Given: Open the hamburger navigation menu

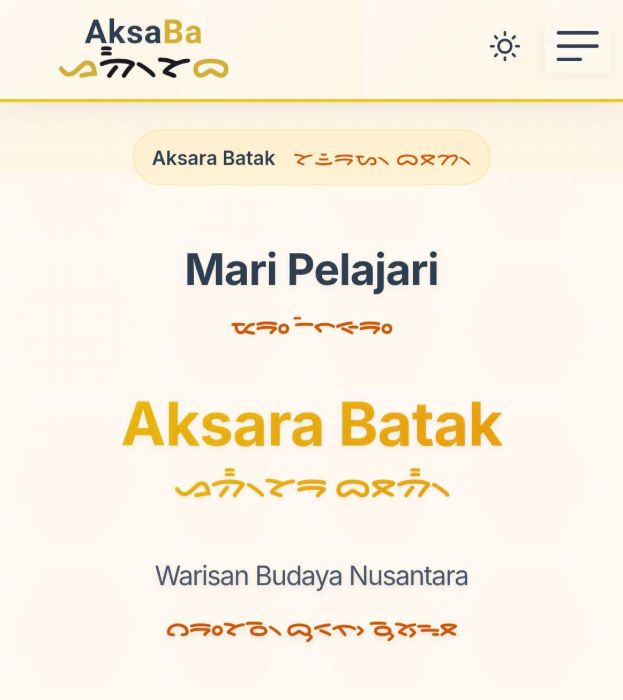Looking at the screenshot, I should coord(577,46).
